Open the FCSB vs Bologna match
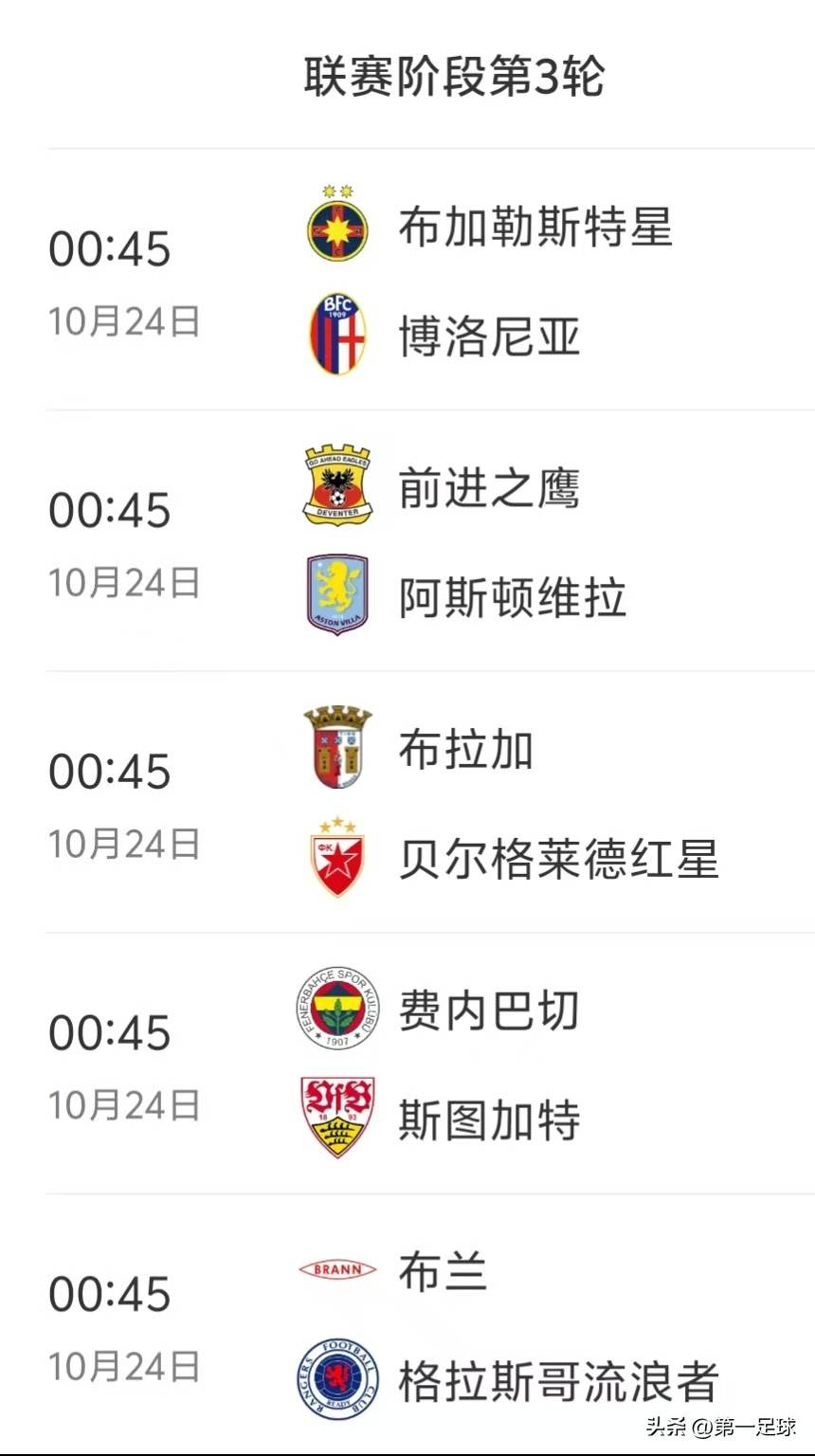 click(430, 281)
